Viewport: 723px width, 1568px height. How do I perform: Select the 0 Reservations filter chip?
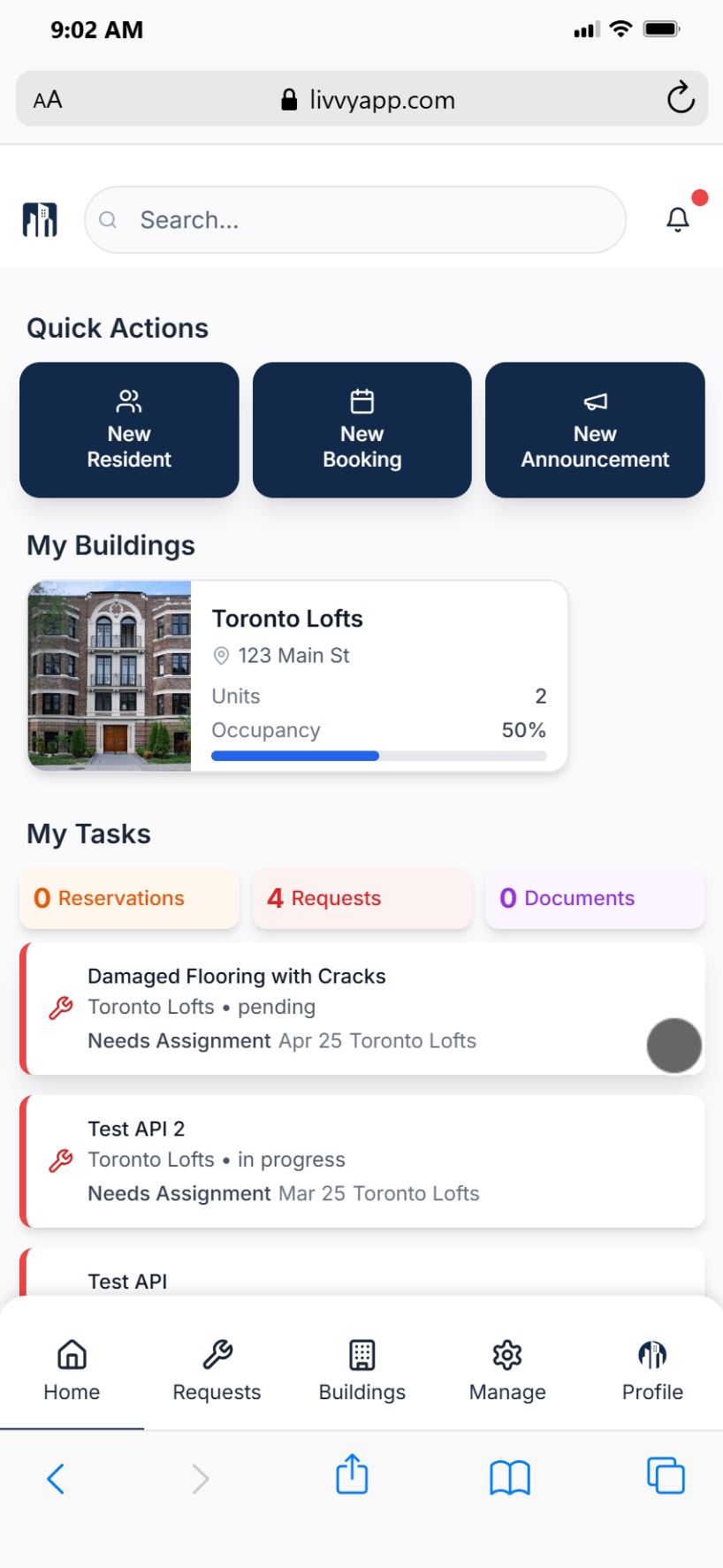point(129,898)
